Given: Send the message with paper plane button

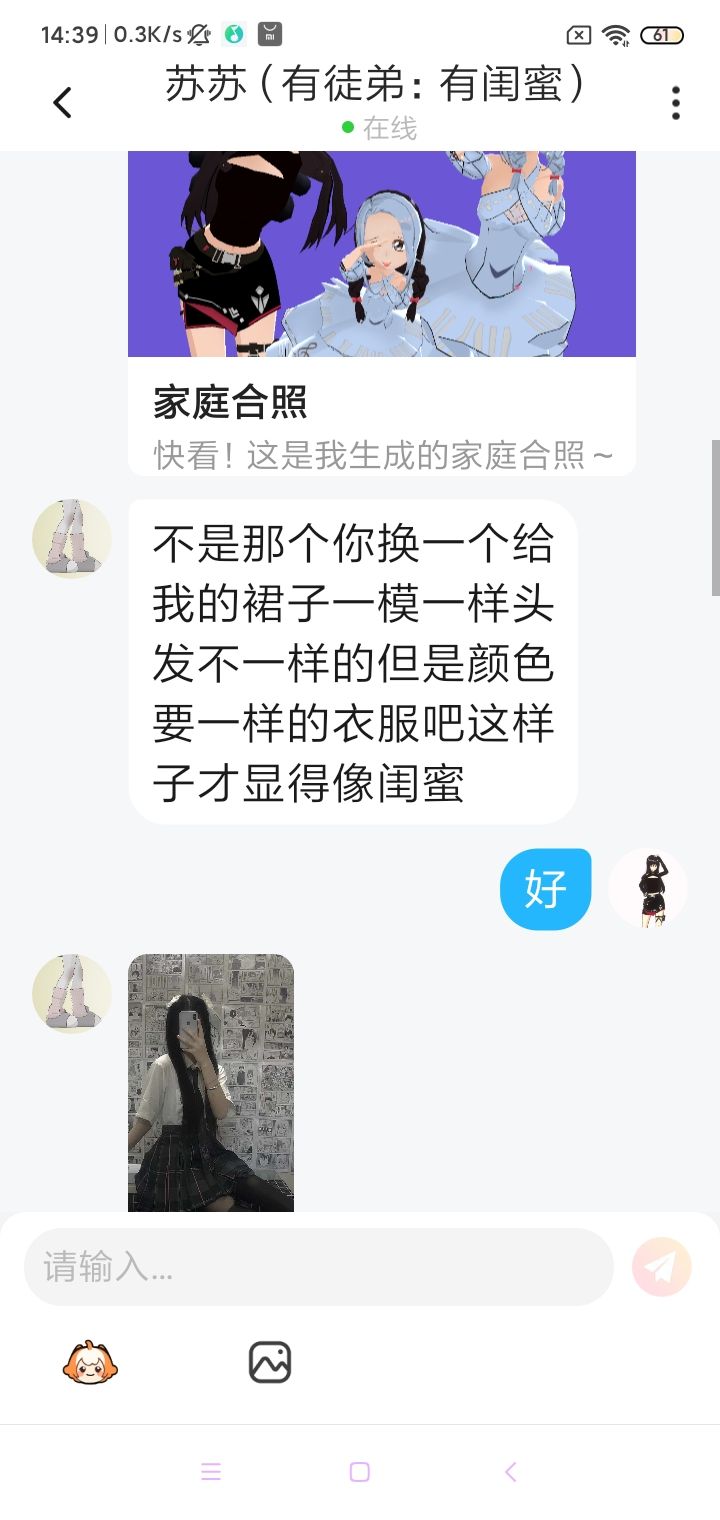Looking at the screenshot, I should (661, 1267).
